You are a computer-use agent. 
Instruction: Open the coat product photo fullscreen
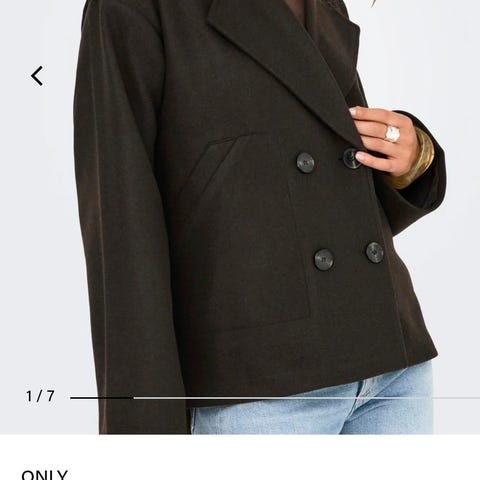[x=240, y=217]
